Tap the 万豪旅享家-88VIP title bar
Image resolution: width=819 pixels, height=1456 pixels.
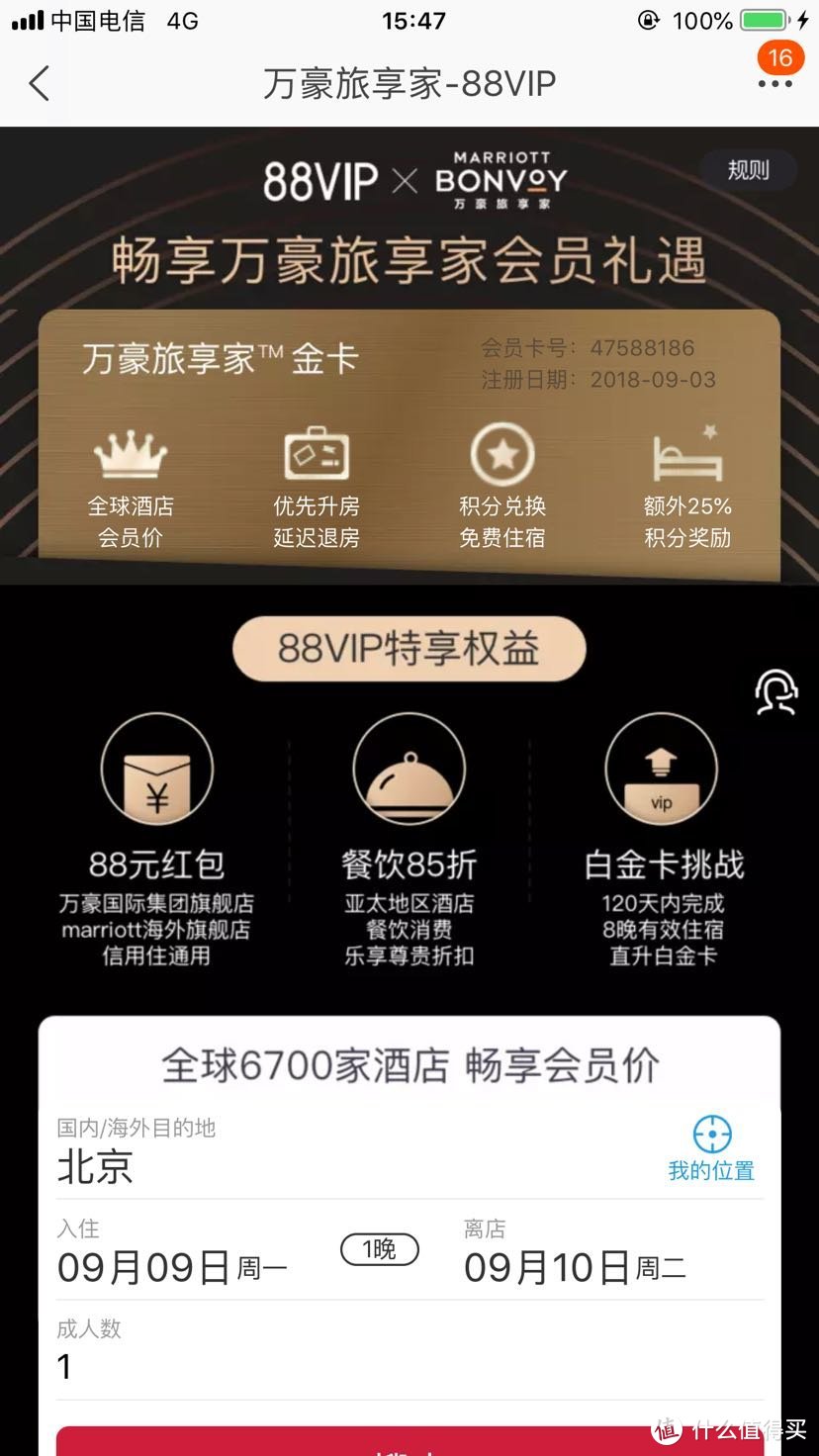409,84
